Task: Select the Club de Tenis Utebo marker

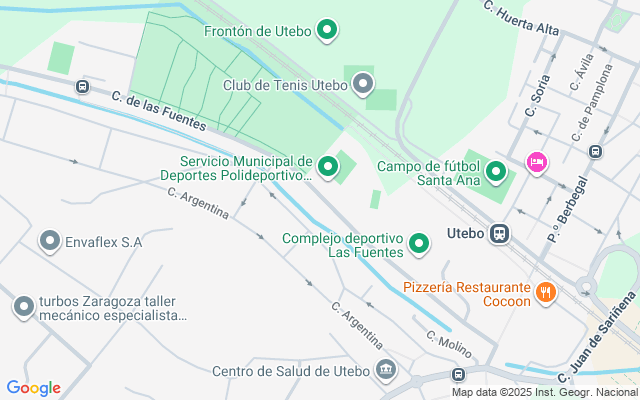Action: (364, 84)
